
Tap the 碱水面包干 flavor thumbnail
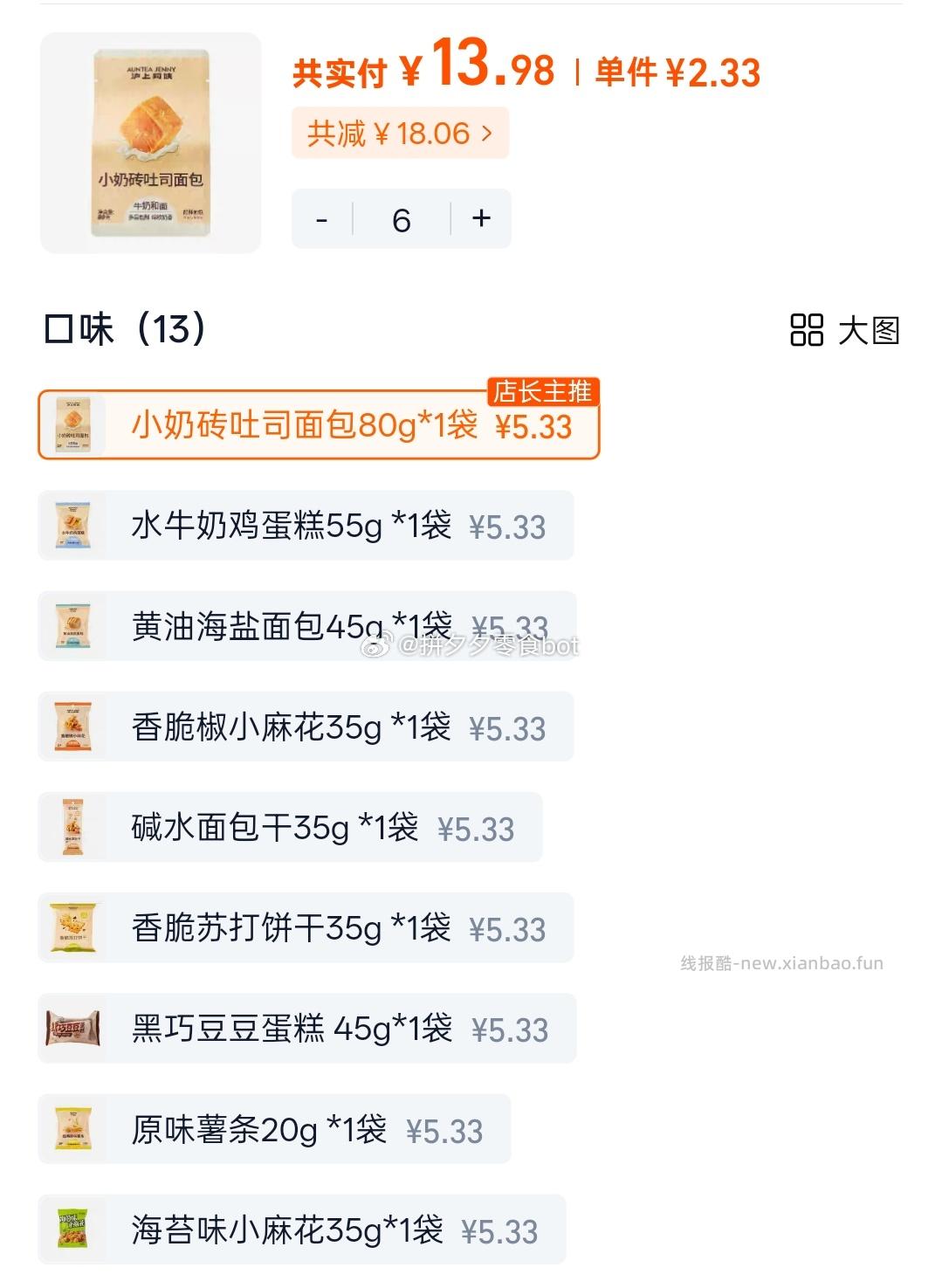pos(74,827)
